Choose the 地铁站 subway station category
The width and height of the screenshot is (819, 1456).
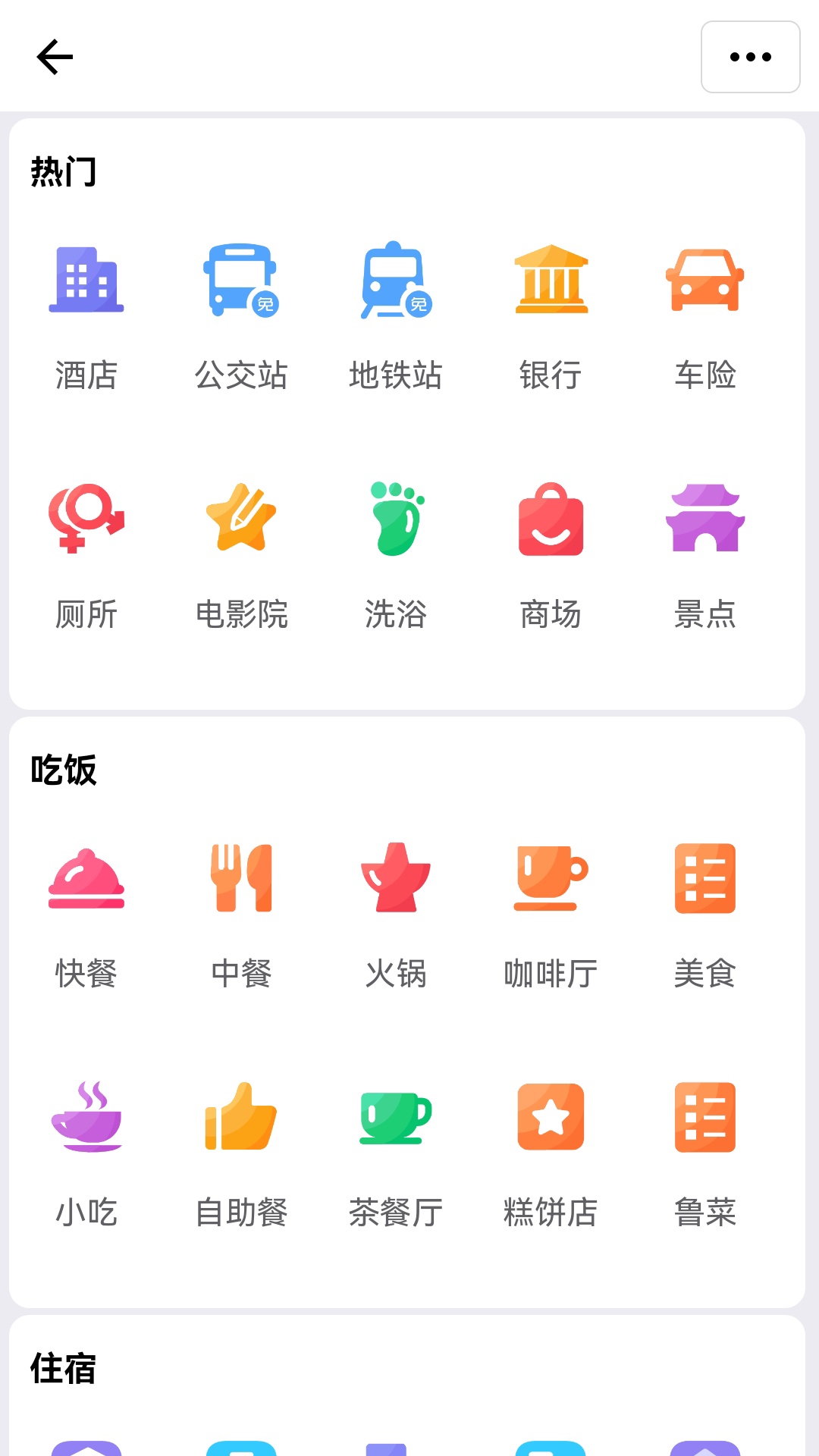pyautogui.click(x=396, y=318)
